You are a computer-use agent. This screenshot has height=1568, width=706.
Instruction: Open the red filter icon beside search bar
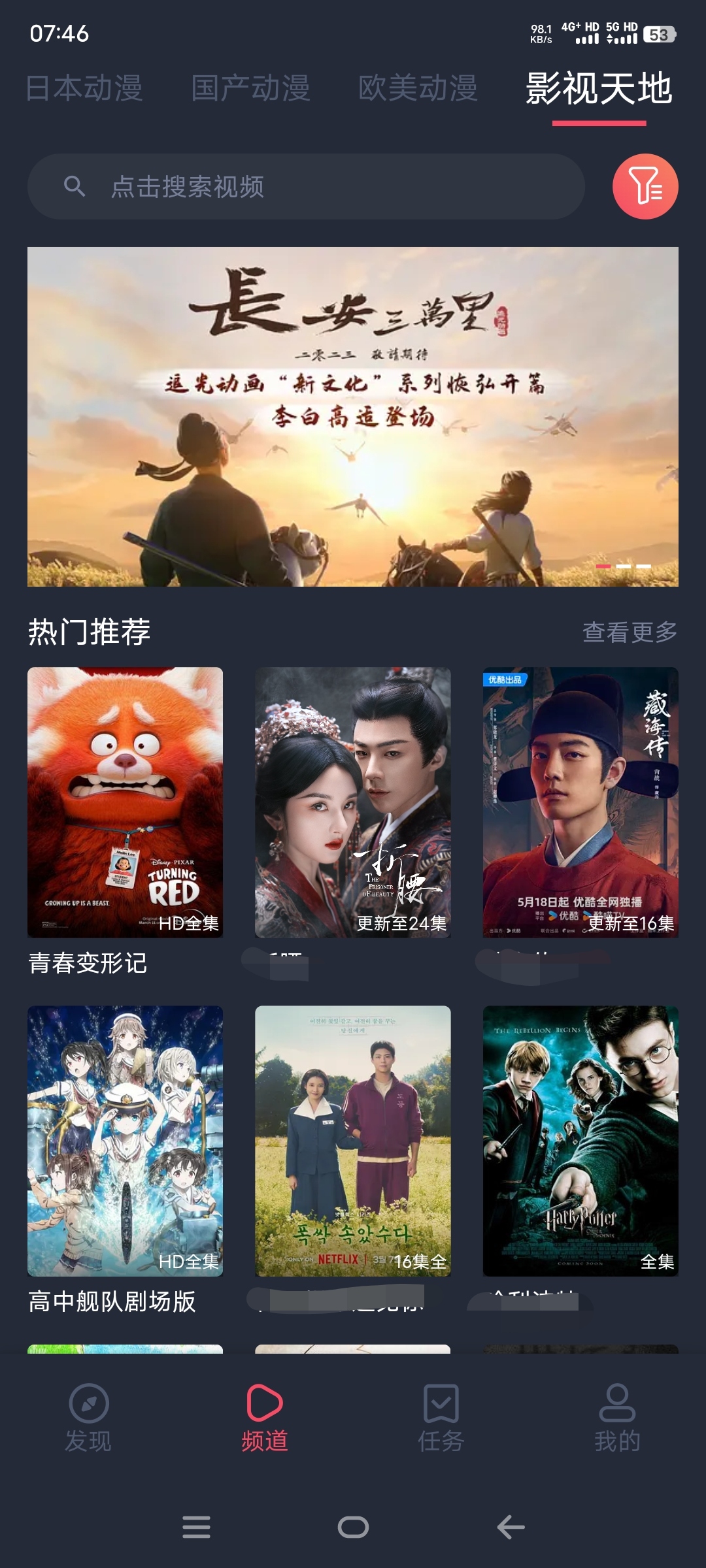click(x=644, y=188)
